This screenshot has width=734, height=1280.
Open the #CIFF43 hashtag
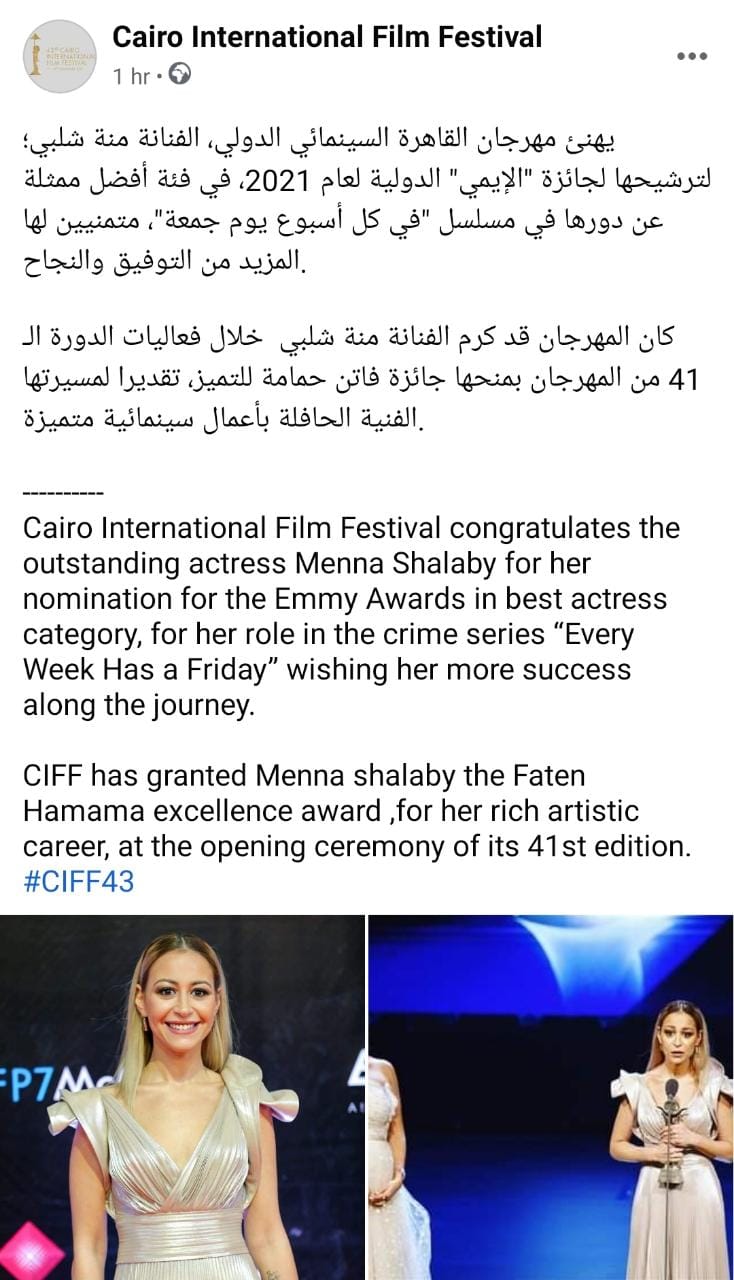coord(78,881)
